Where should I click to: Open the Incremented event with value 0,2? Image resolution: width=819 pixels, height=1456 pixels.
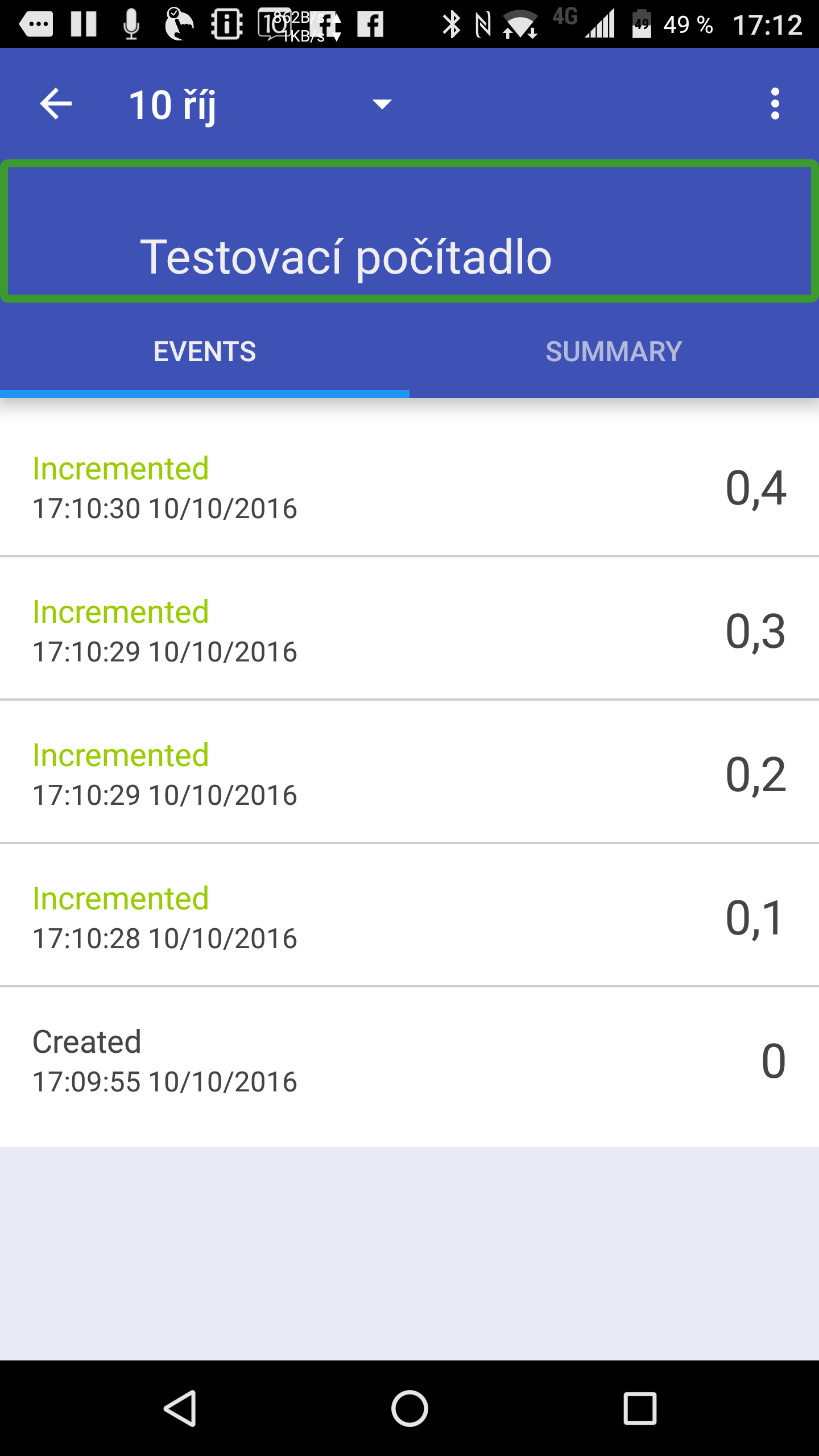[409, 773]
